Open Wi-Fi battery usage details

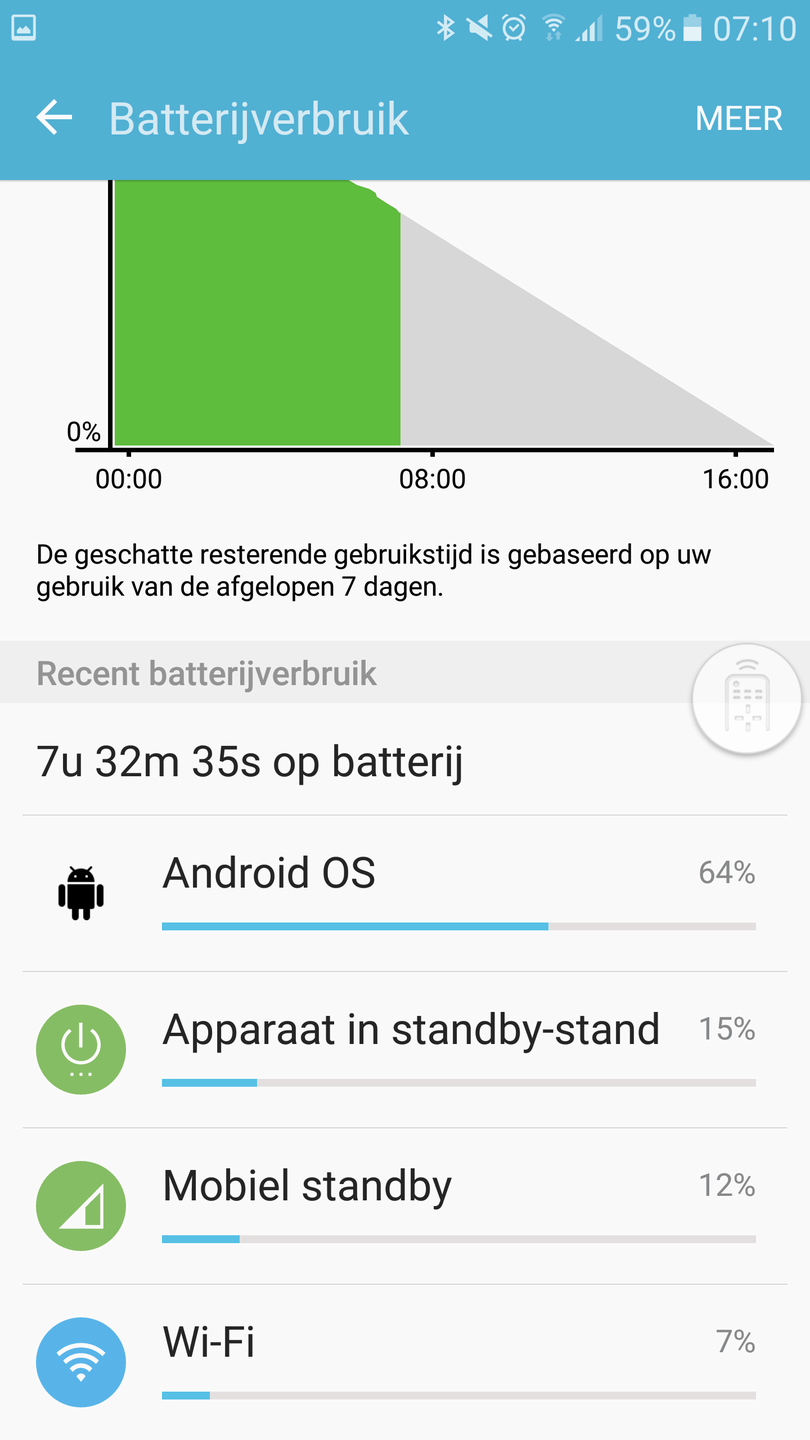[405, 1361]
